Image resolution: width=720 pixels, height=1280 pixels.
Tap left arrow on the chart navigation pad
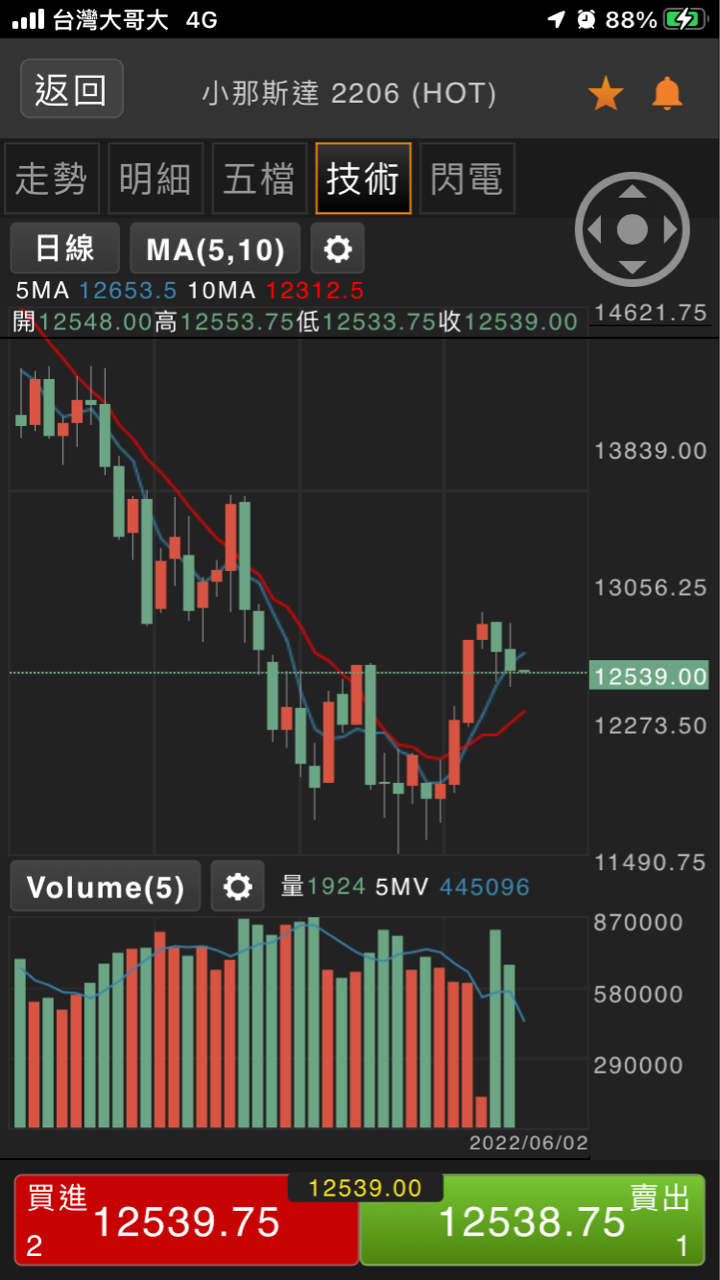tap(594, 230)
